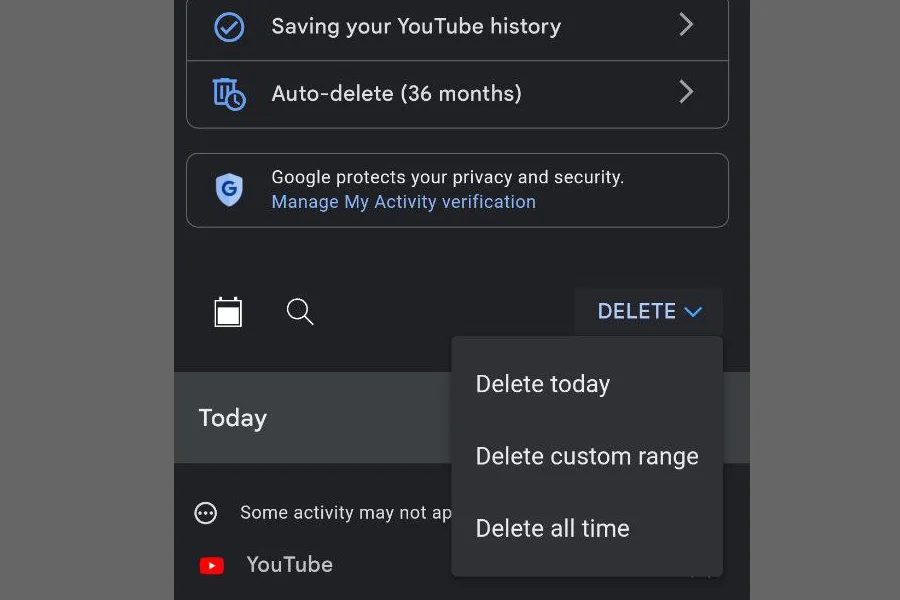Collapse the DELETE dropdown
This screenshot has height=600, width=900.
(649, 311)
